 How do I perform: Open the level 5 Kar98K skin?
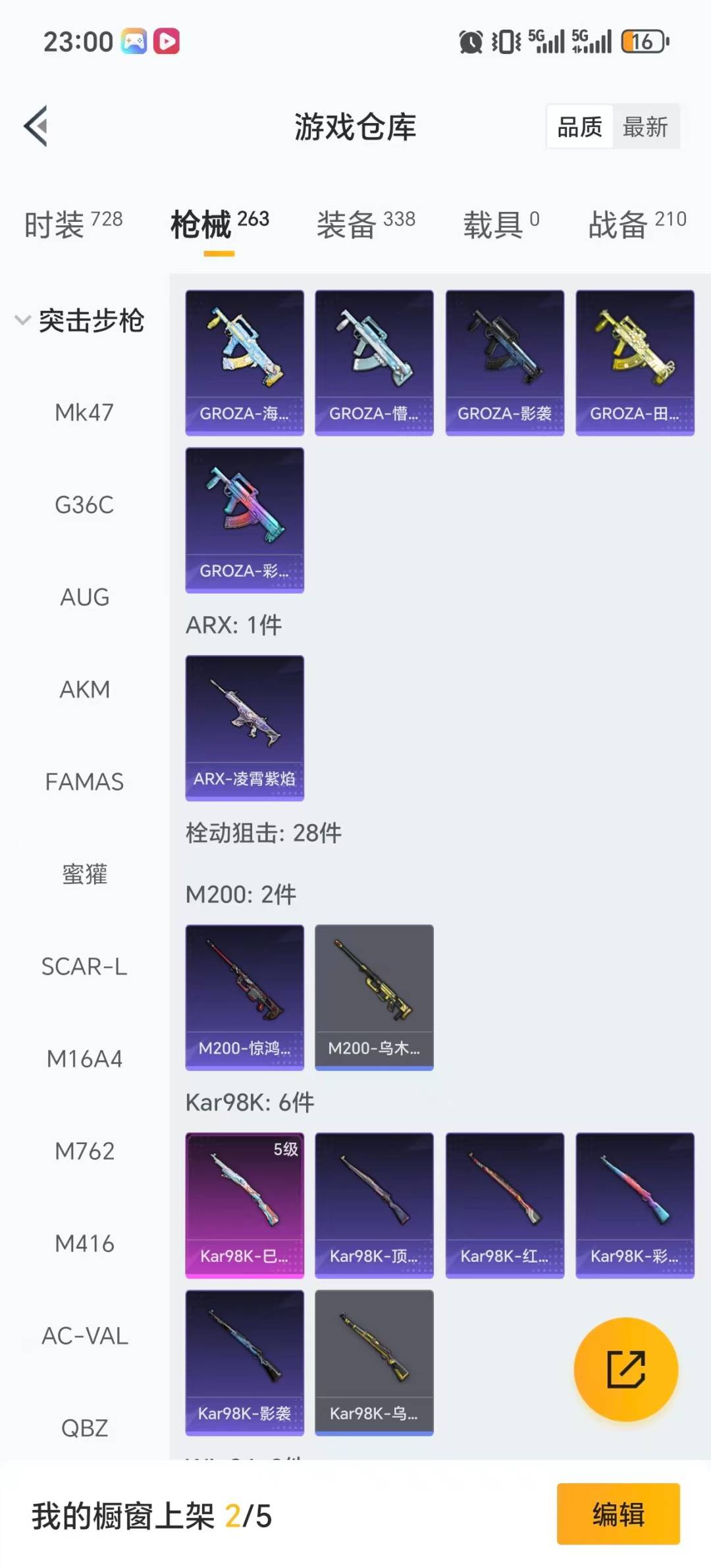(x=244, y=1205)
